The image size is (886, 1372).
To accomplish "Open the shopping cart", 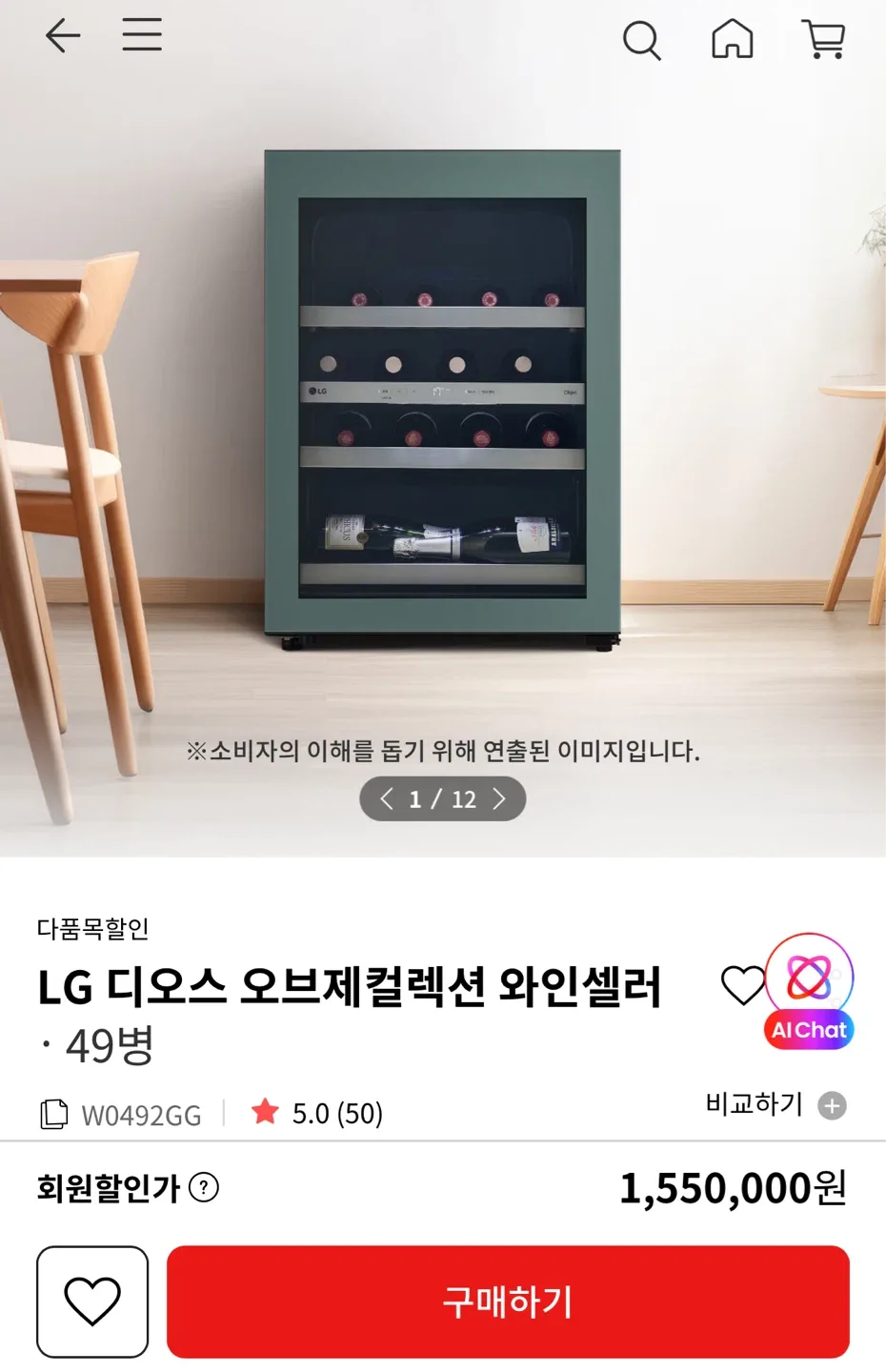I will tap(824, 40).
